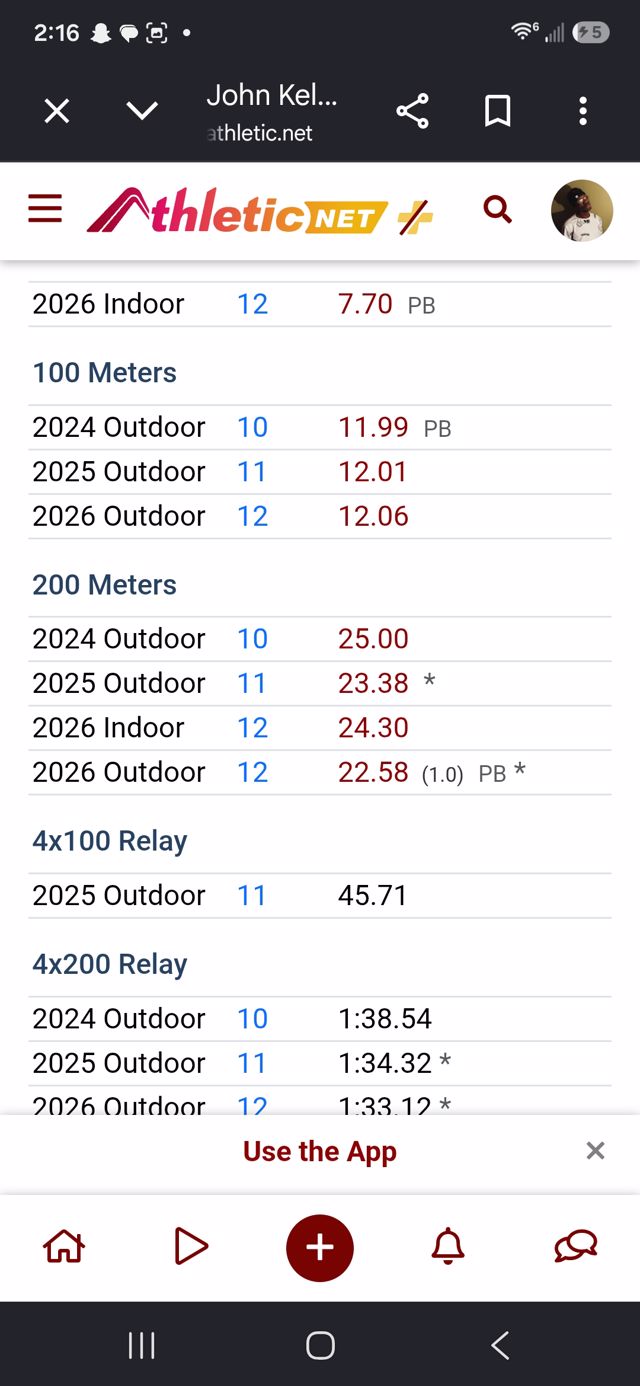This screenshot has width=640, height=1386.
Task: Open the notifications bell
Action: (448, 1246)
